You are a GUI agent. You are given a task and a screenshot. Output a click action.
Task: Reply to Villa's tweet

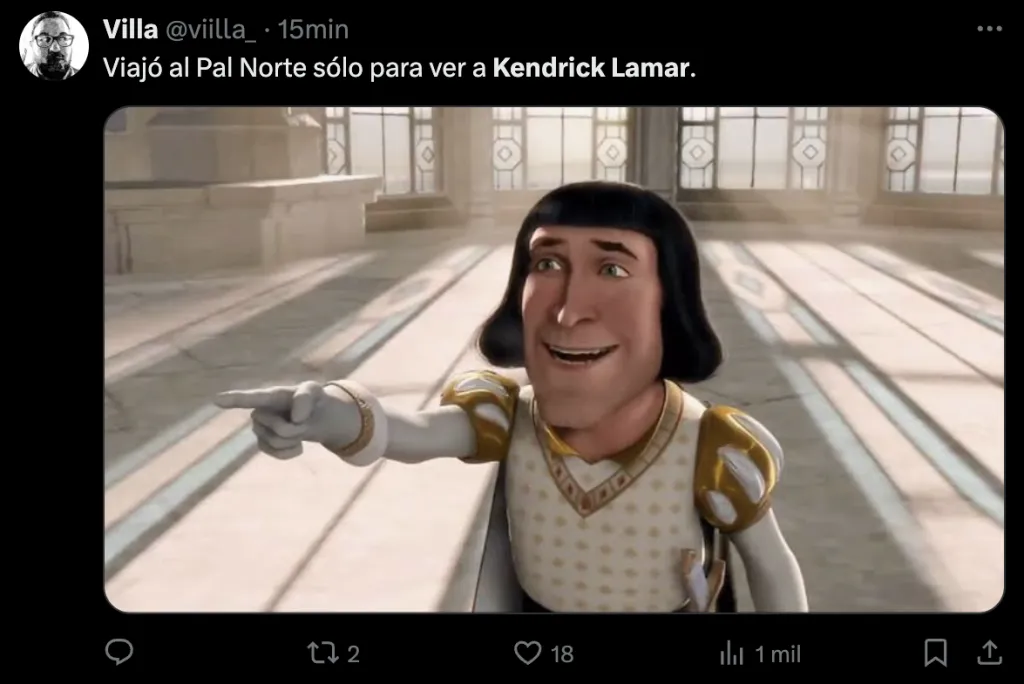119,653
